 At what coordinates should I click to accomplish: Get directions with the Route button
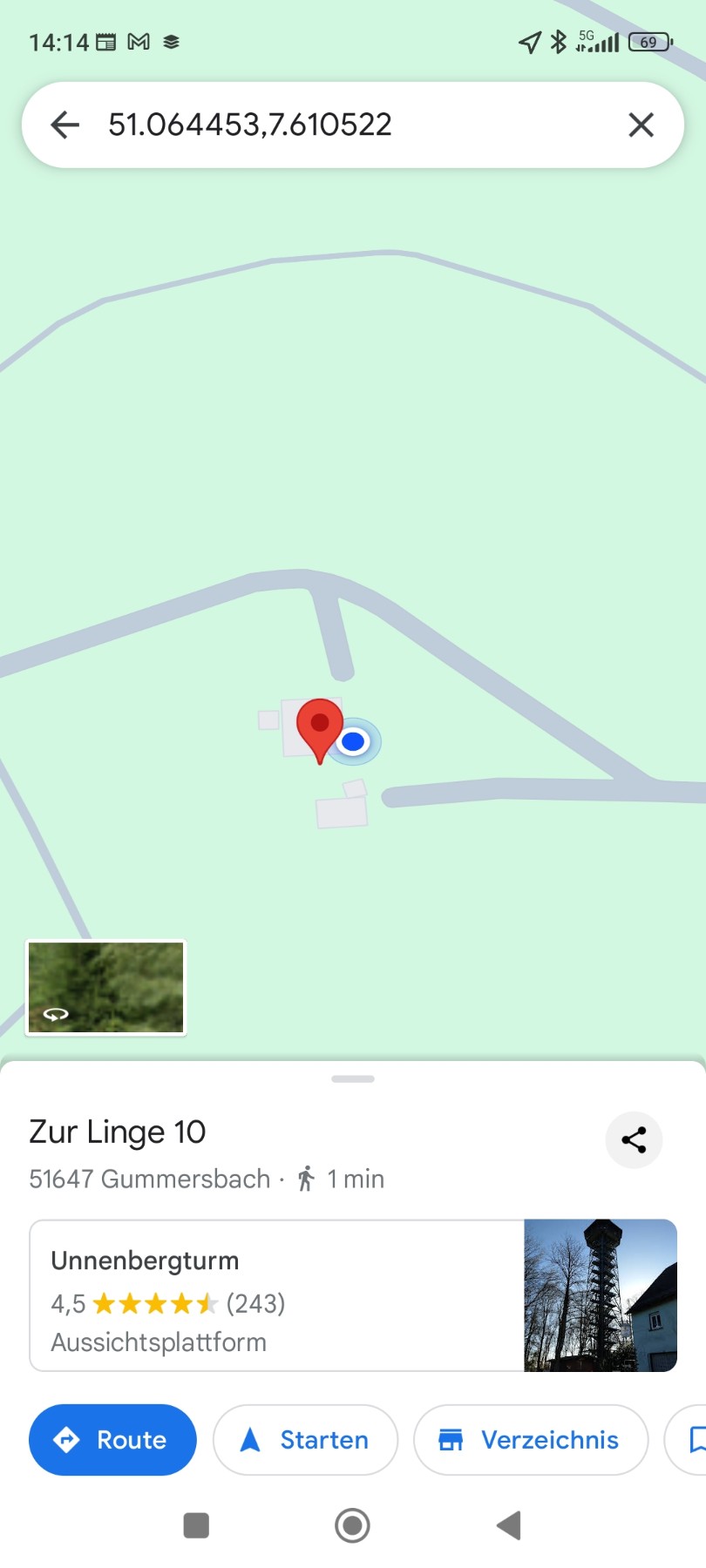(x=112, y=1440)
